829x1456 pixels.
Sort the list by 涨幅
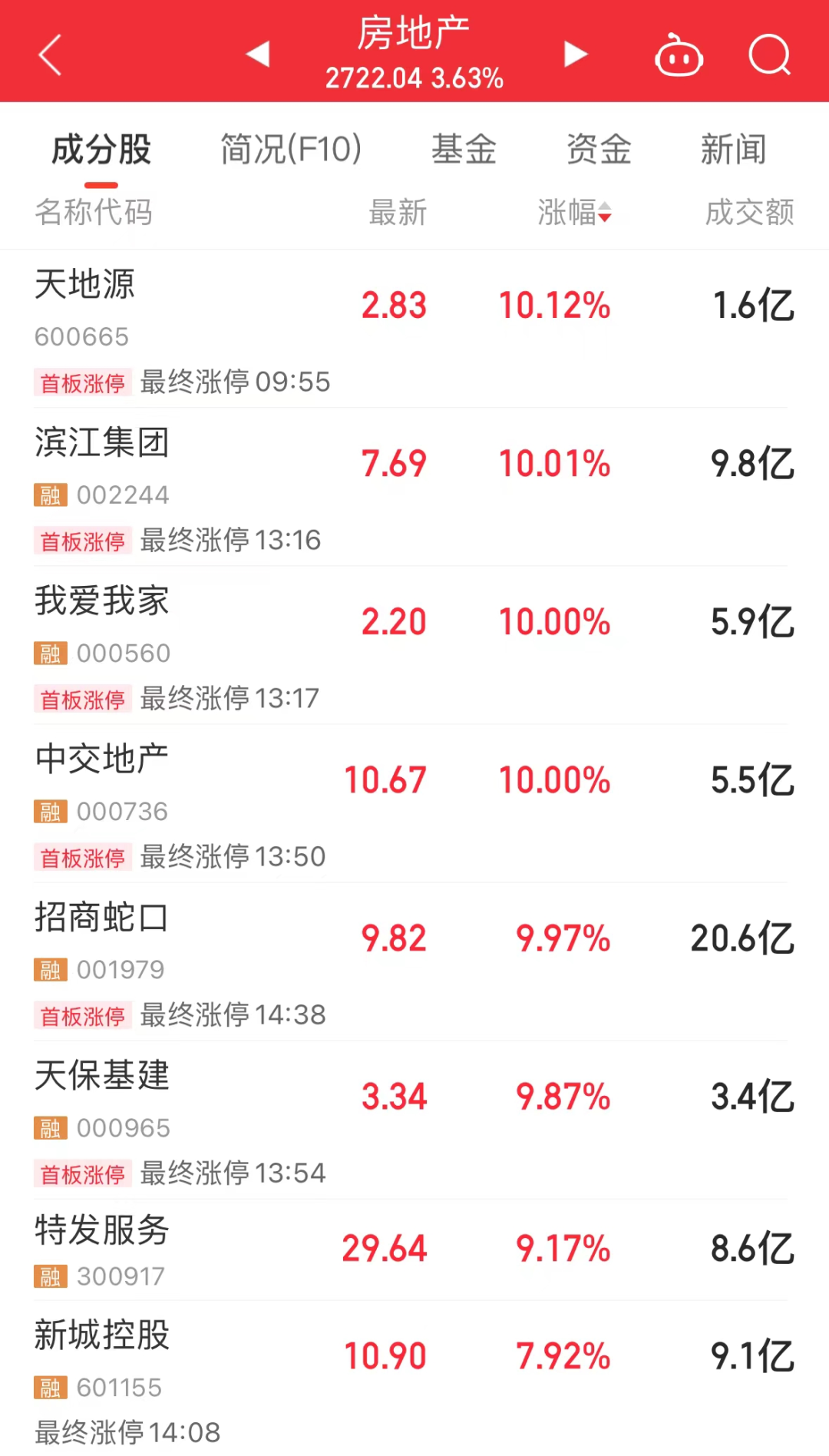point(574,213)
